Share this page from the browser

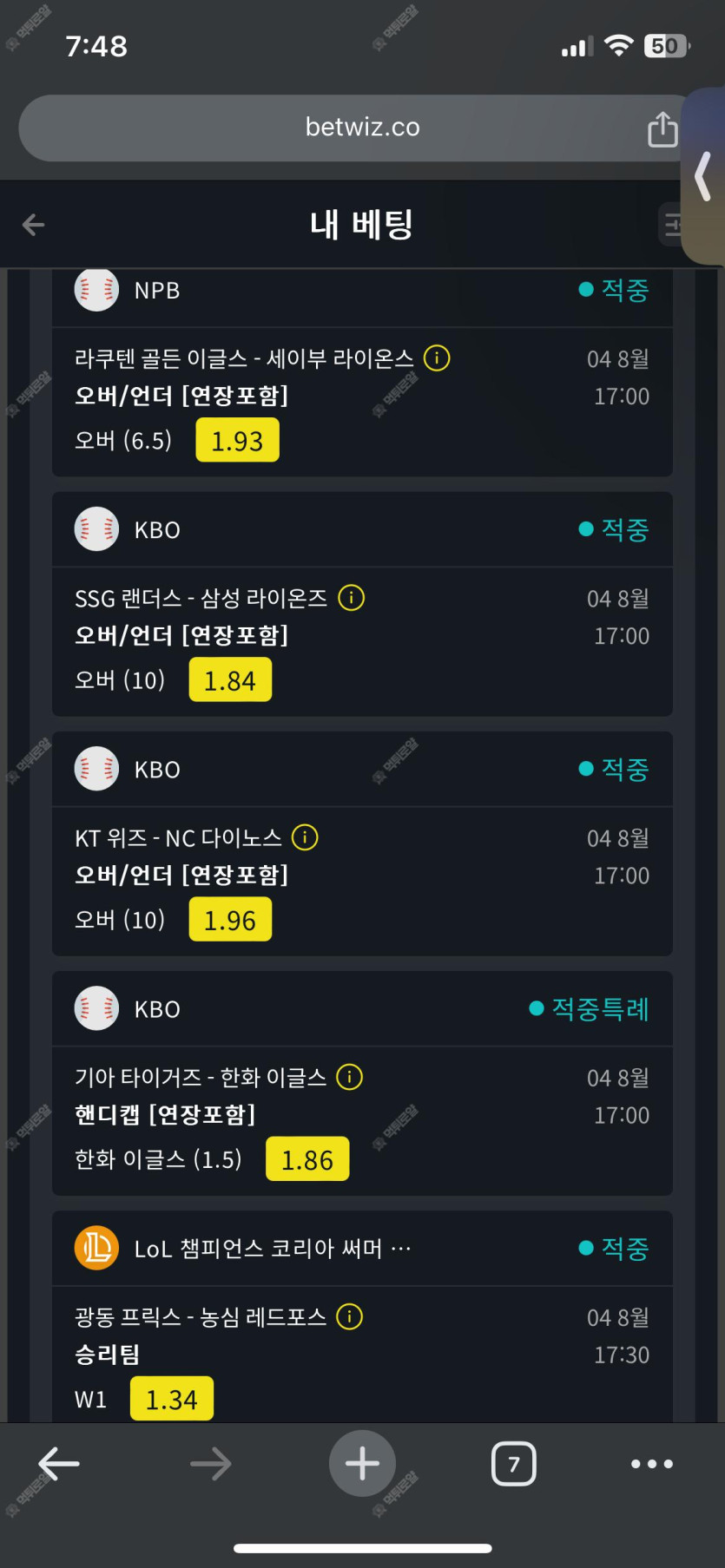coord(662,128)
